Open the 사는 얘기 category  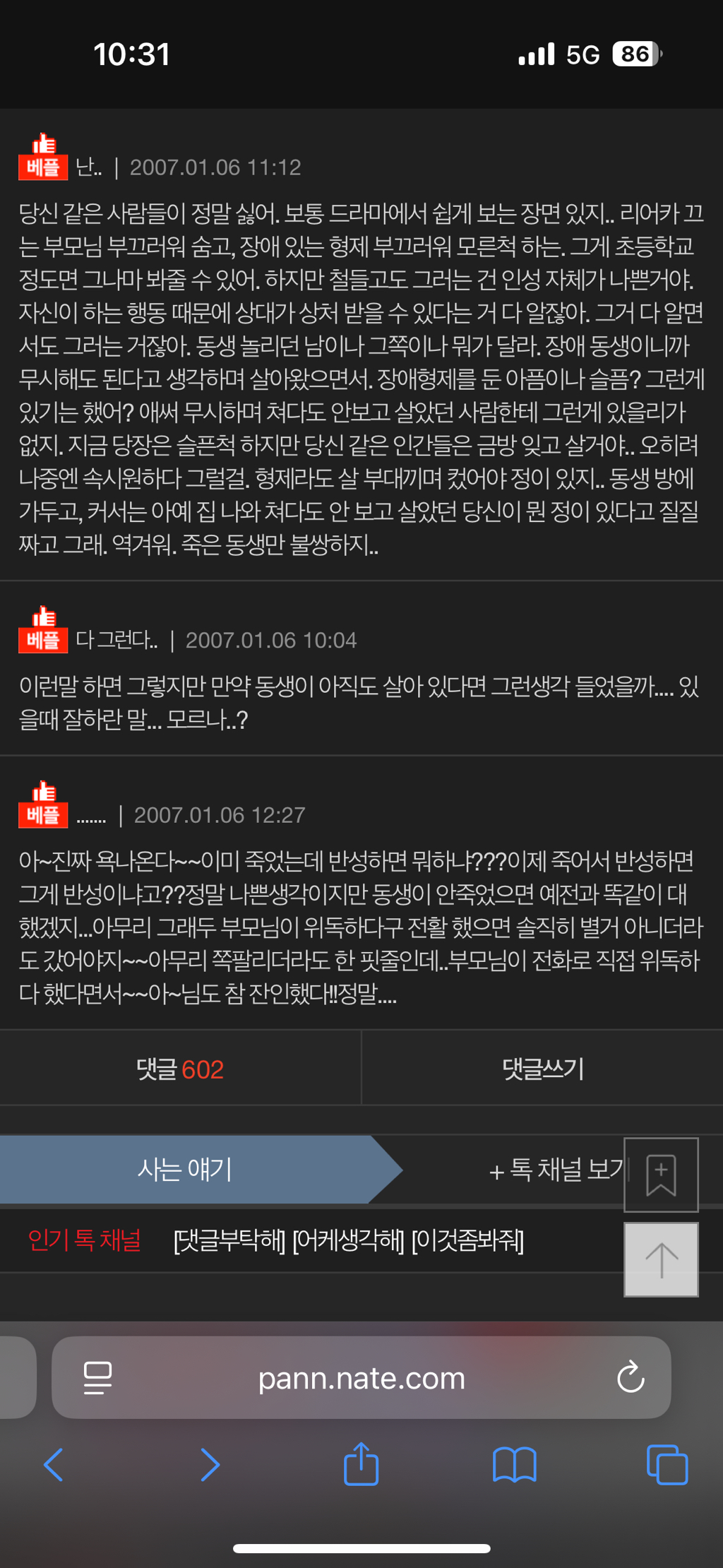click(185, 1170)
